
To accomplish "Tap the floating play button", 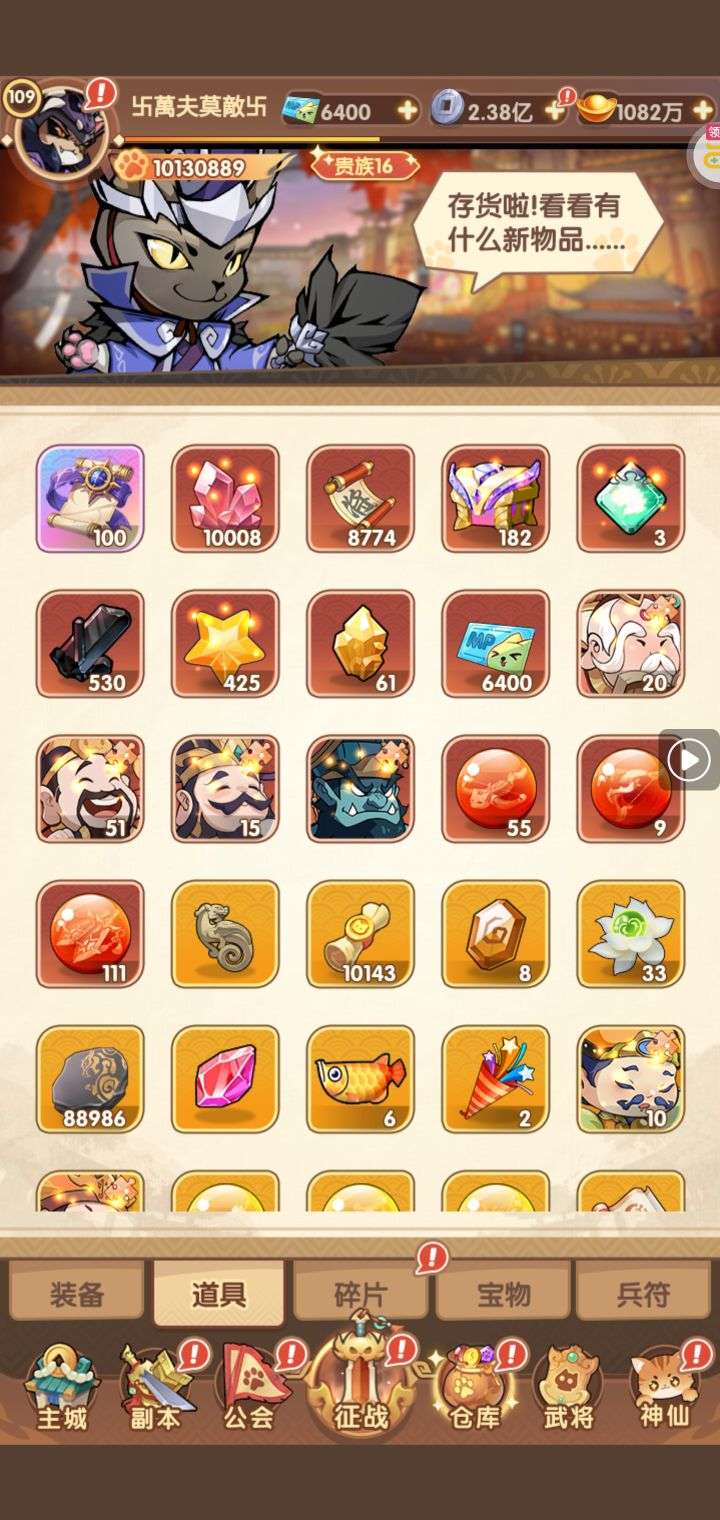I will [689, 760].
